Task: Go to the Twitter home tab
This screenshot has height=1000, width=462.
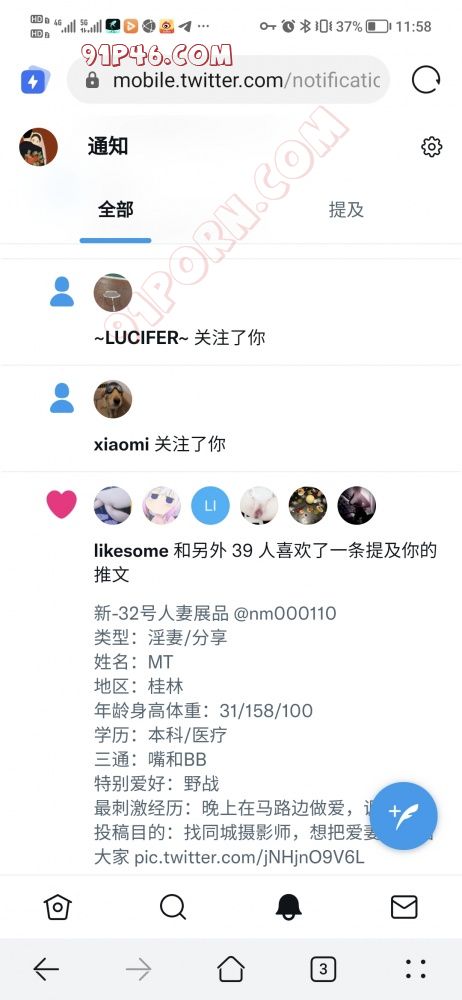Action: 57,906
